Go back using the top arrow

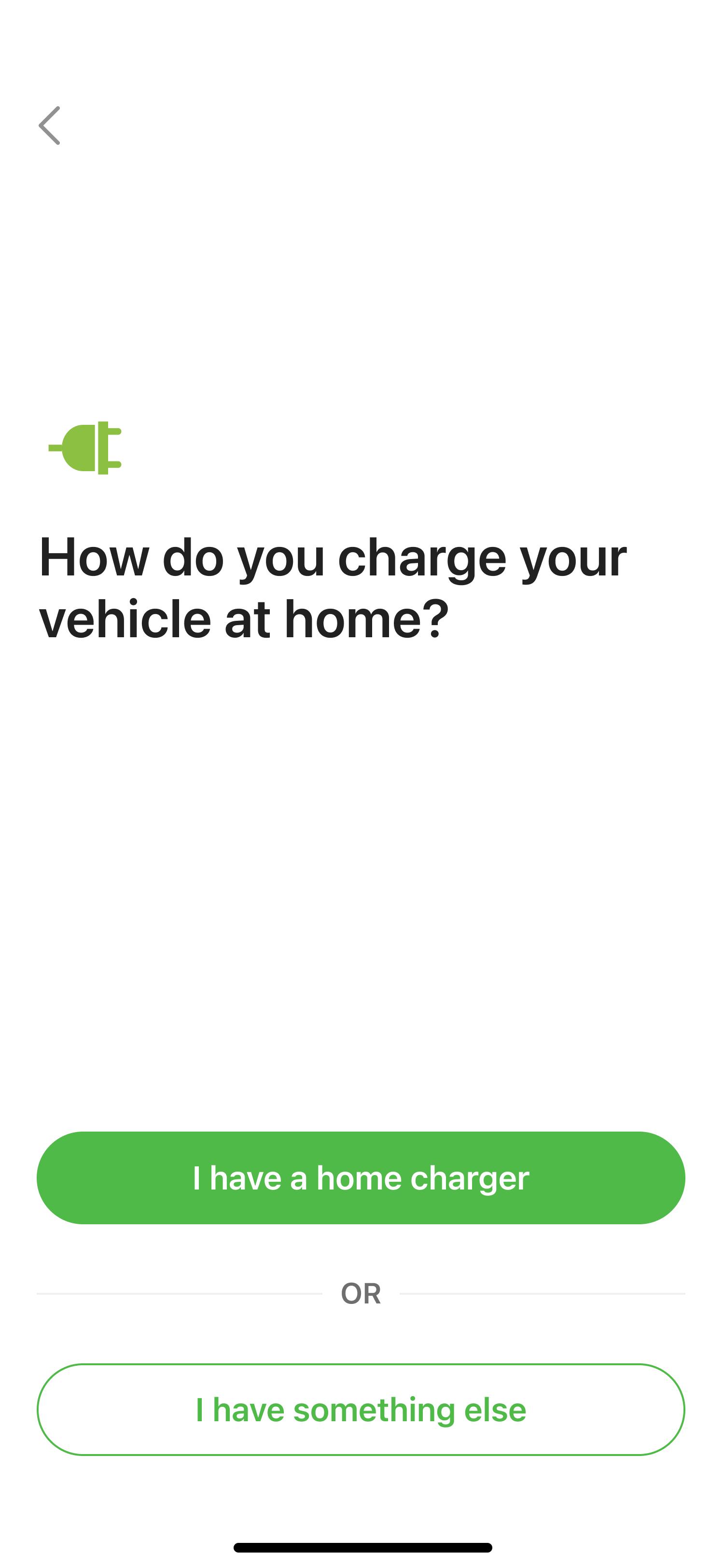click(x=50, y=126)
